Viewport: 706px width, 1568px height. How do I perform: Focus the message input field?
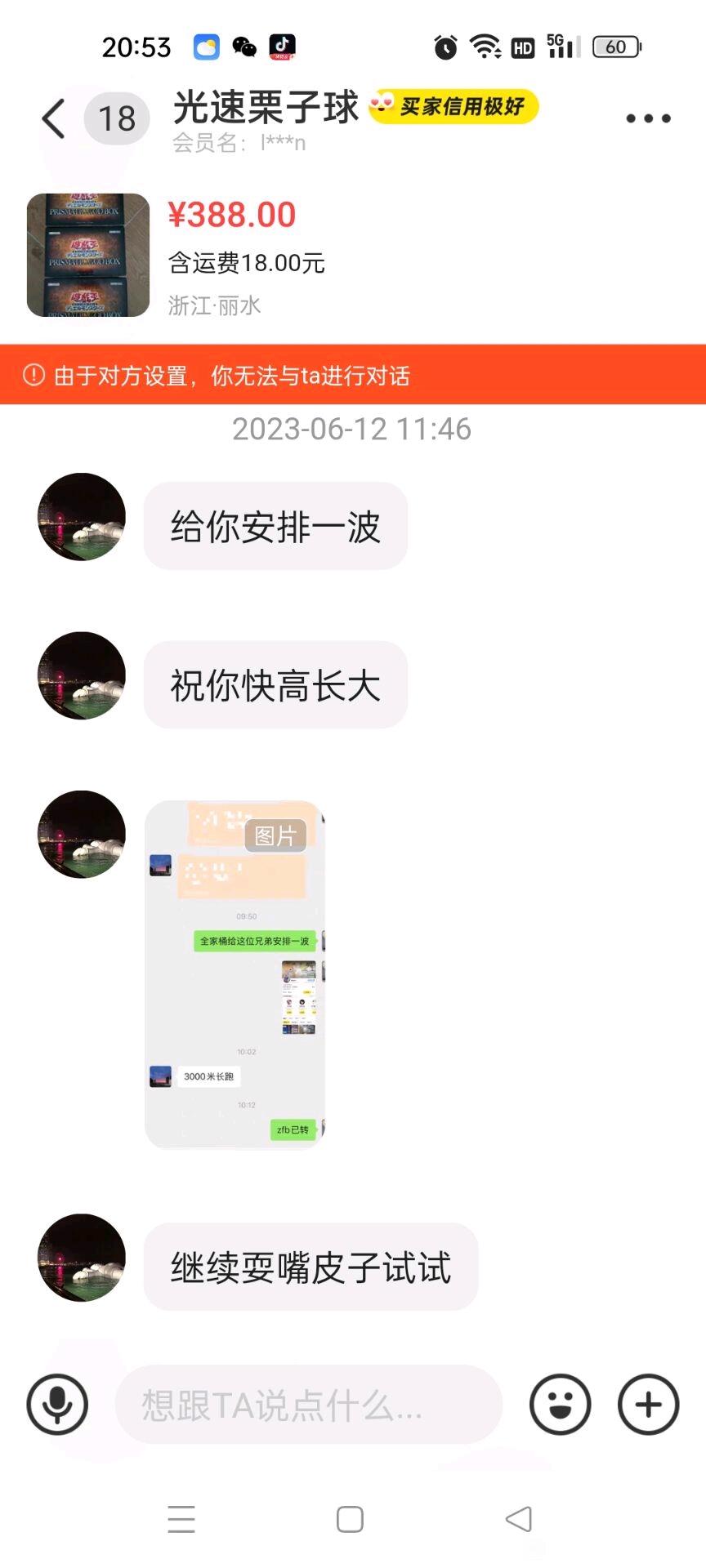[x=309, y=1405]
